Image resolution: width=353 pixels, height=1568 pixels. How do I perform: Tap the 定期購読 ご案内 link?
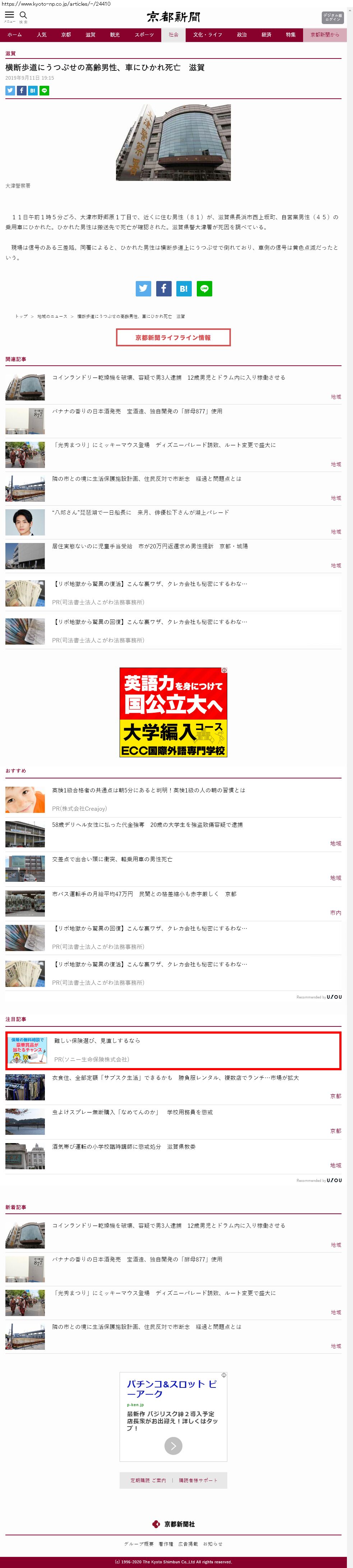pyautogui.click(x=148, y=1480)
